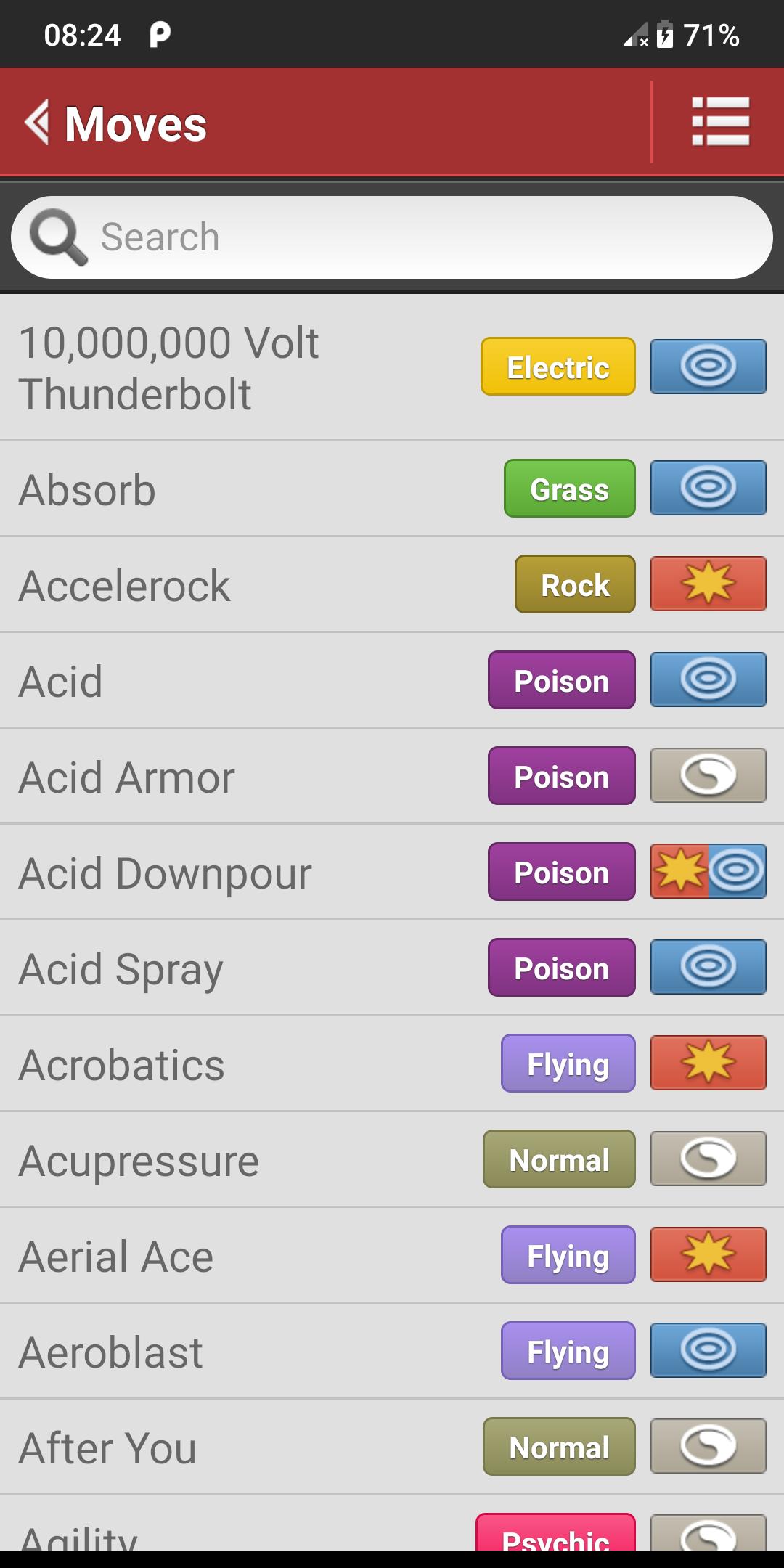Select the Flying badge next to Acrobatics
The image size is (784, 1568).
pyautogui.click(x=567, y=1063)
